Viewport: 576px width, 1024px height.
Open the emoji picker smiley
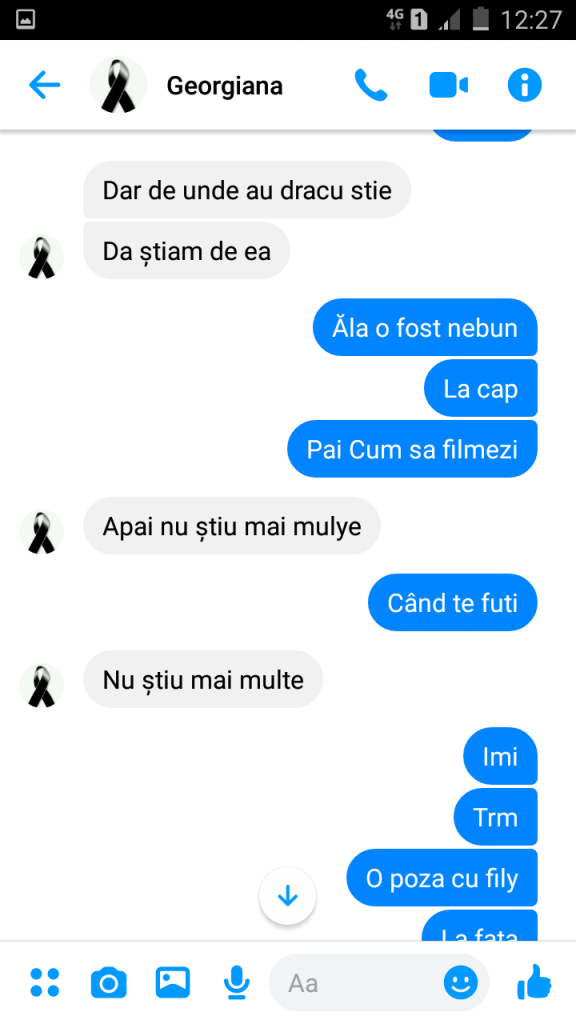pyautogui.click(x=461, y=982)
